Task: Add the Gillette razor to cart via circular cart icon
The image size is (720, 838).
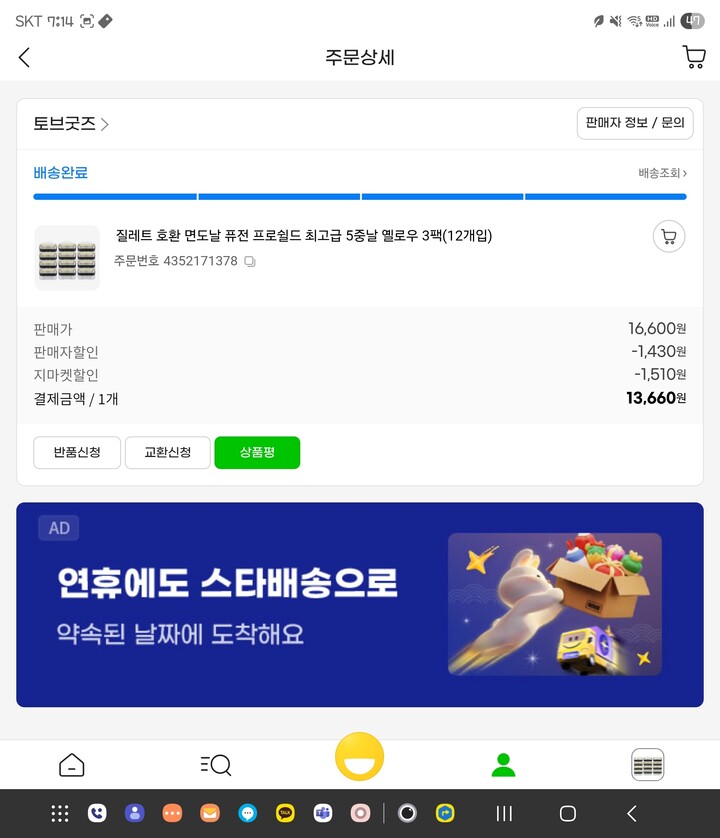Action: tap(668, 237)
